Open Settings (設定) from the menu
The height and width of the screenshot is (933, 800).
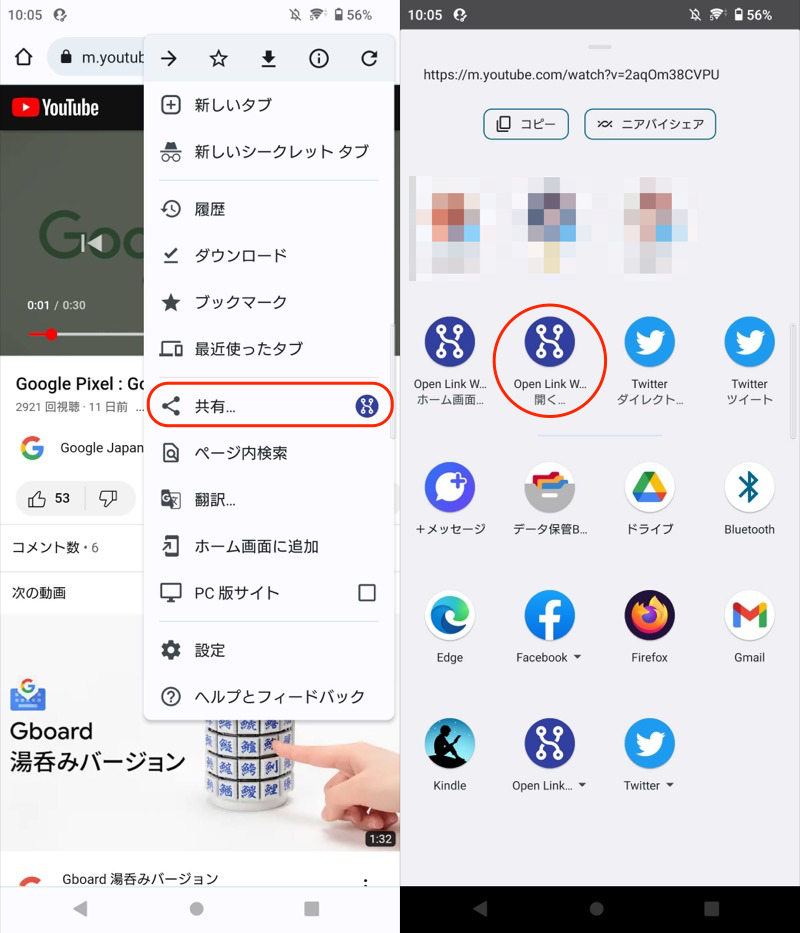pos(209,650)
